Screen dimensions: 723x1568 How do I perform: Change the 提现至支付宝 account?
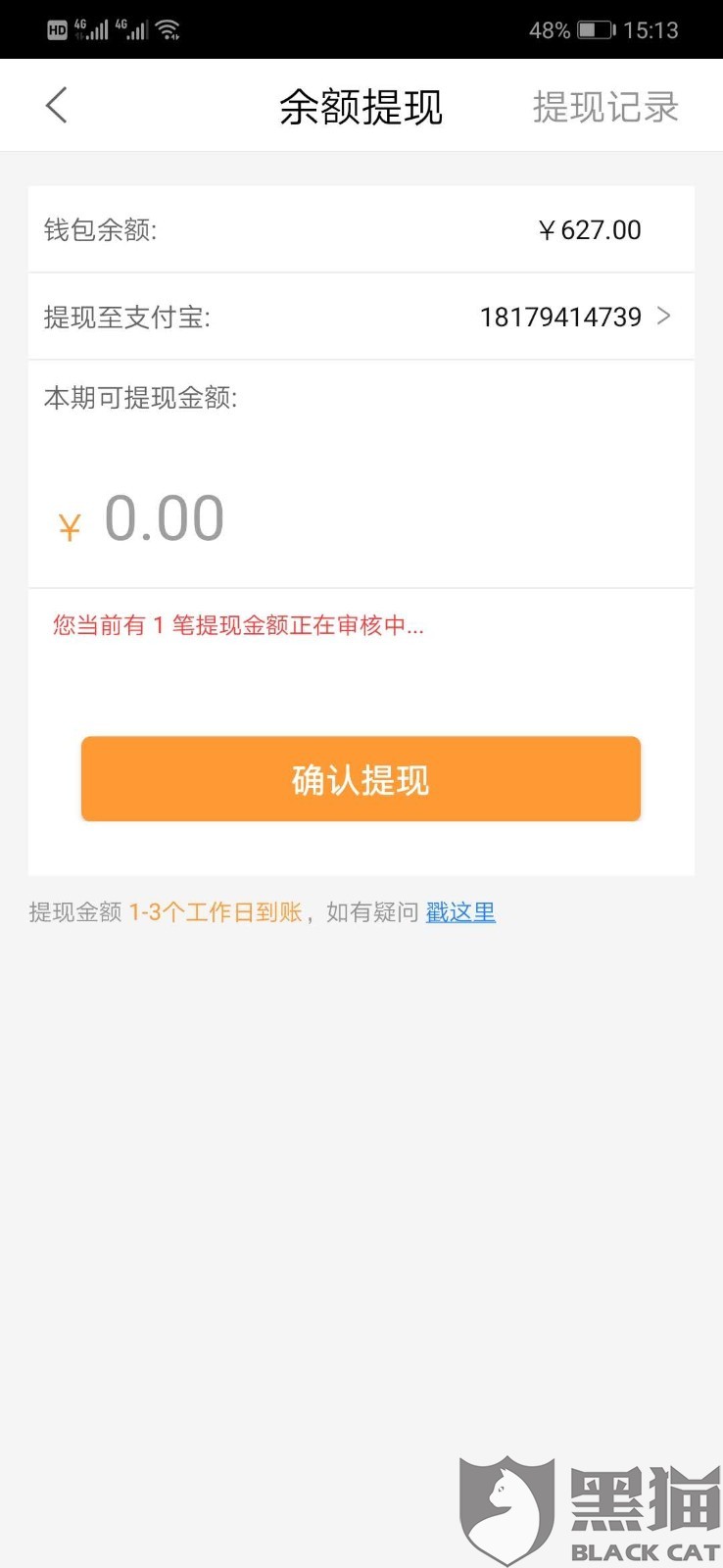573,317
